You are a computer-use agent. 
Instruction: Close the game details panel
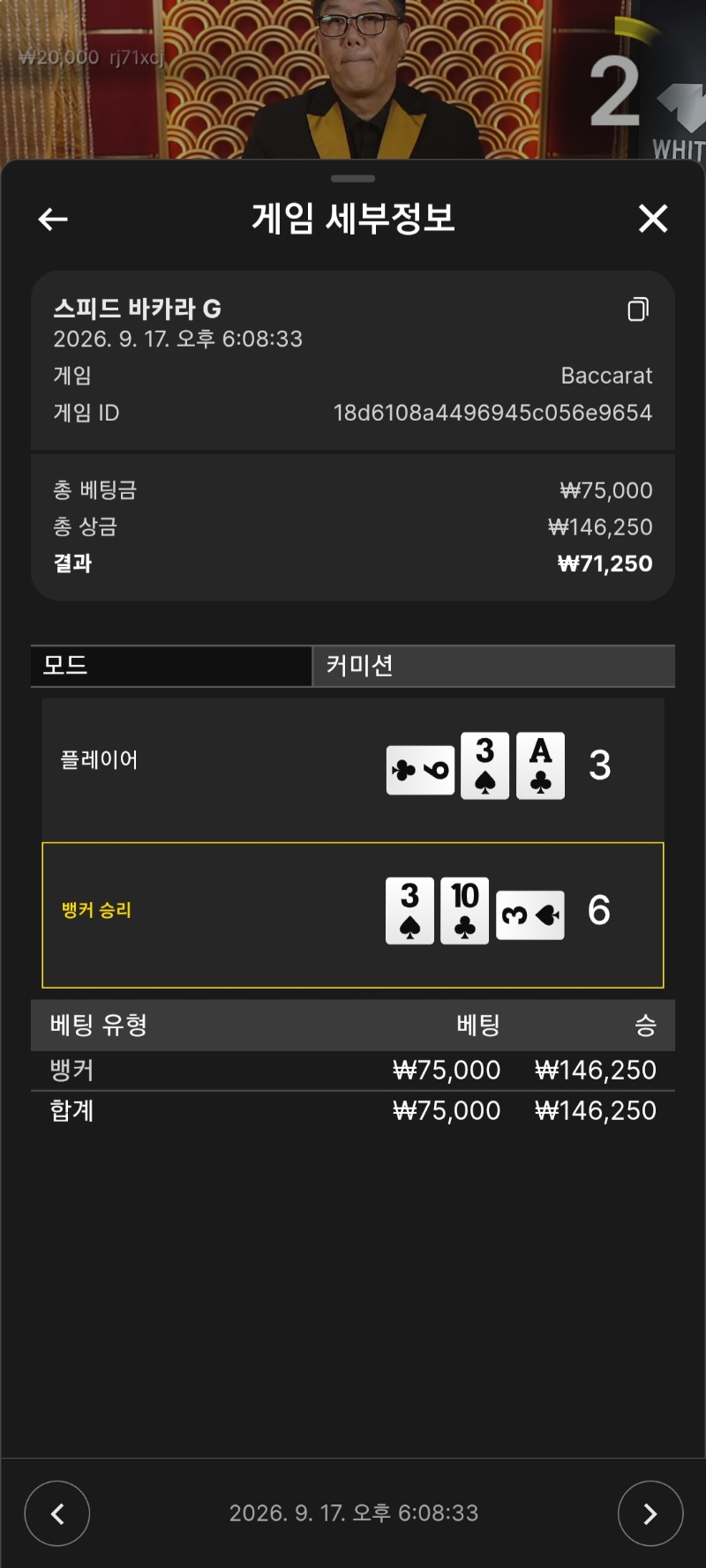pyautogui.click(x=653, y=218)
